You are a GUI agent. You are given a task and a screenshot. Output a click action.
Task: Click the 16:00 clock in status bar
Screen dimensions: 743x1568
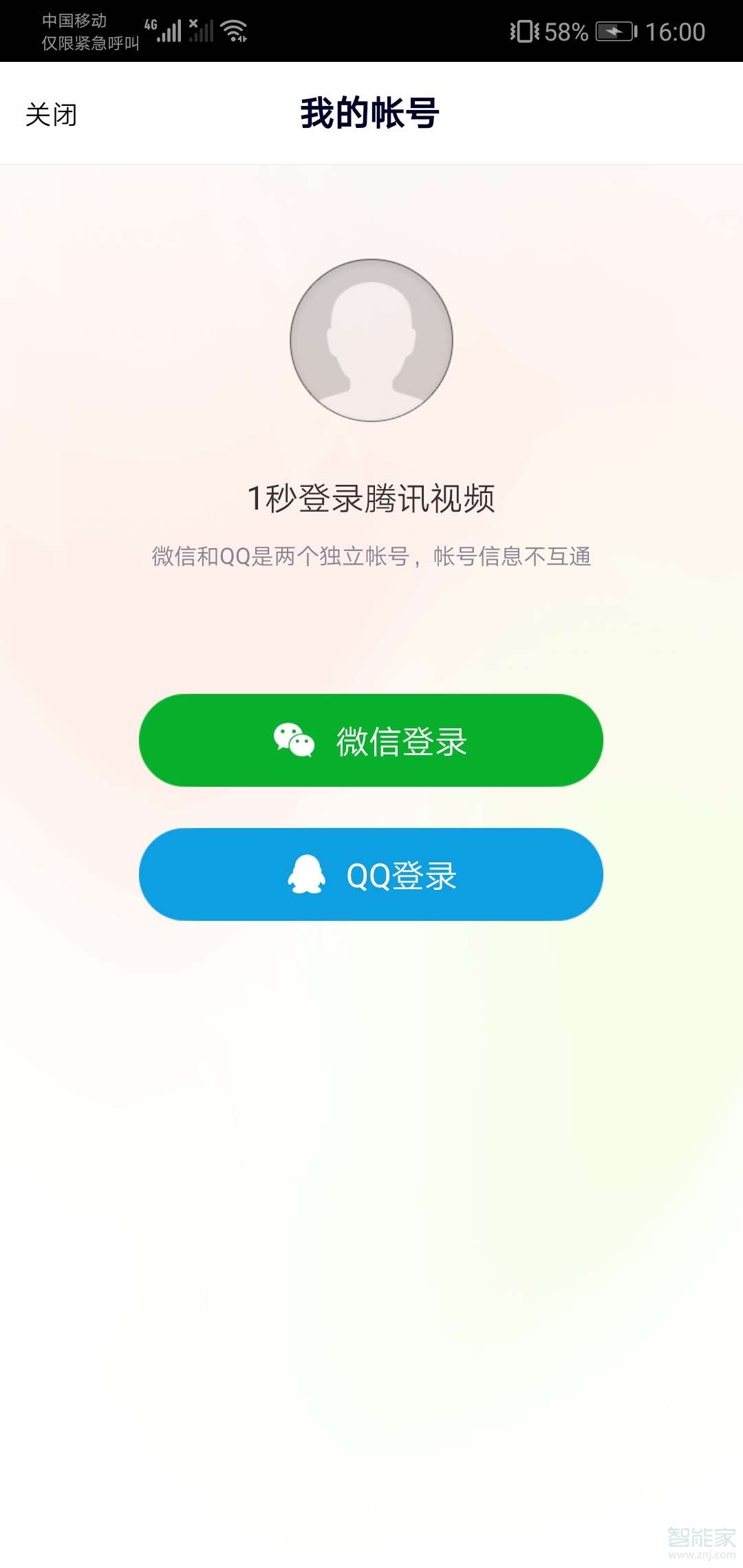tap(677, 30)
